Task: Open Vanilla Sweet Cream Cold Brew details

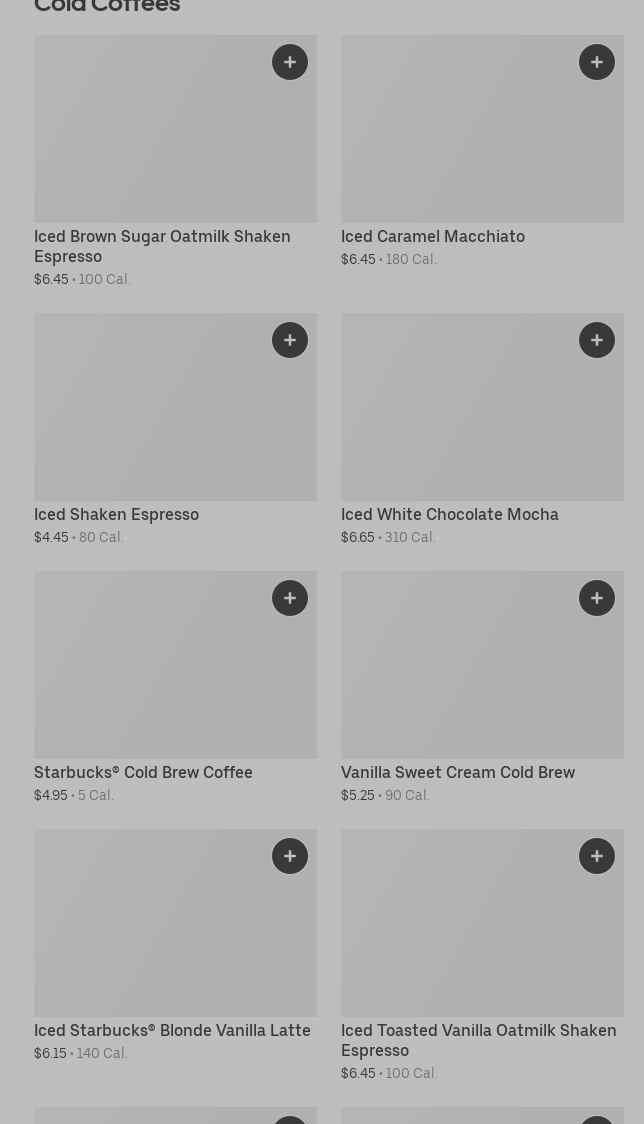Action: coord(482,688)
